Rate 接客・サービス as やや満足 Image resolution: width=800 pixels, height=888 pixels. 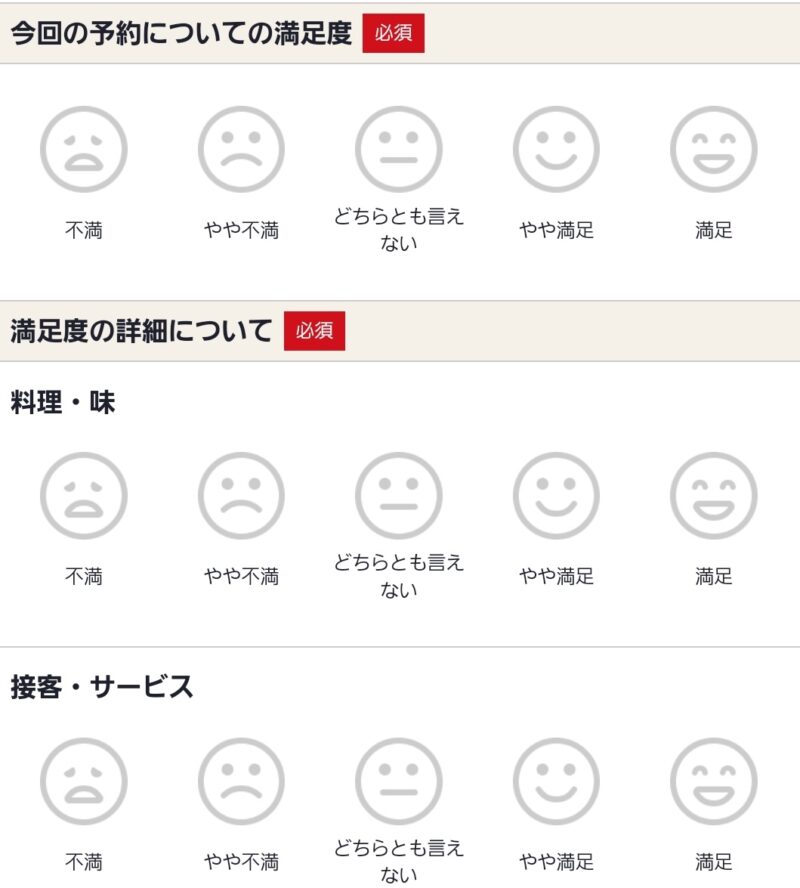556,782
